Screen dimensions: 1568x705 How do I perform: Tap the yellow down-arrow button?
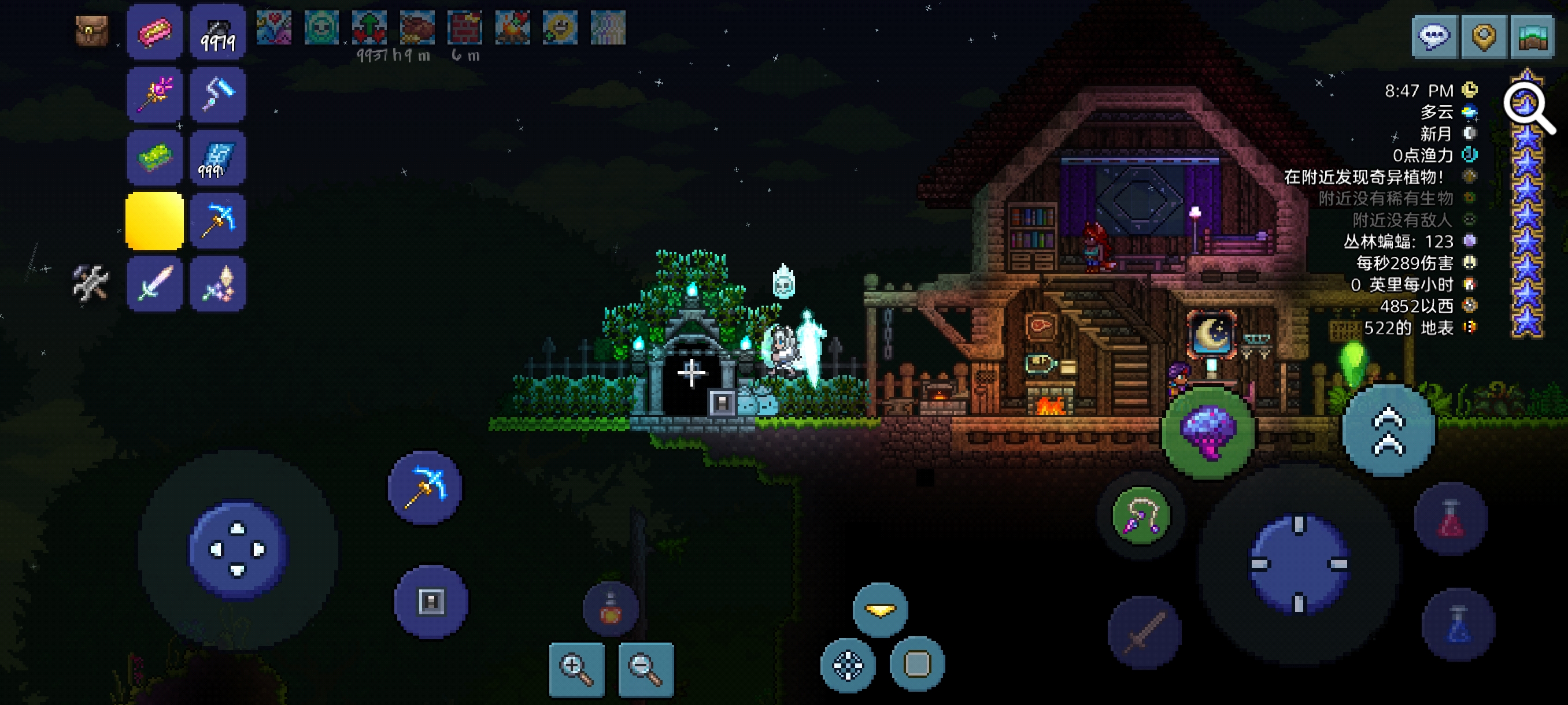(x=880, y=610)
